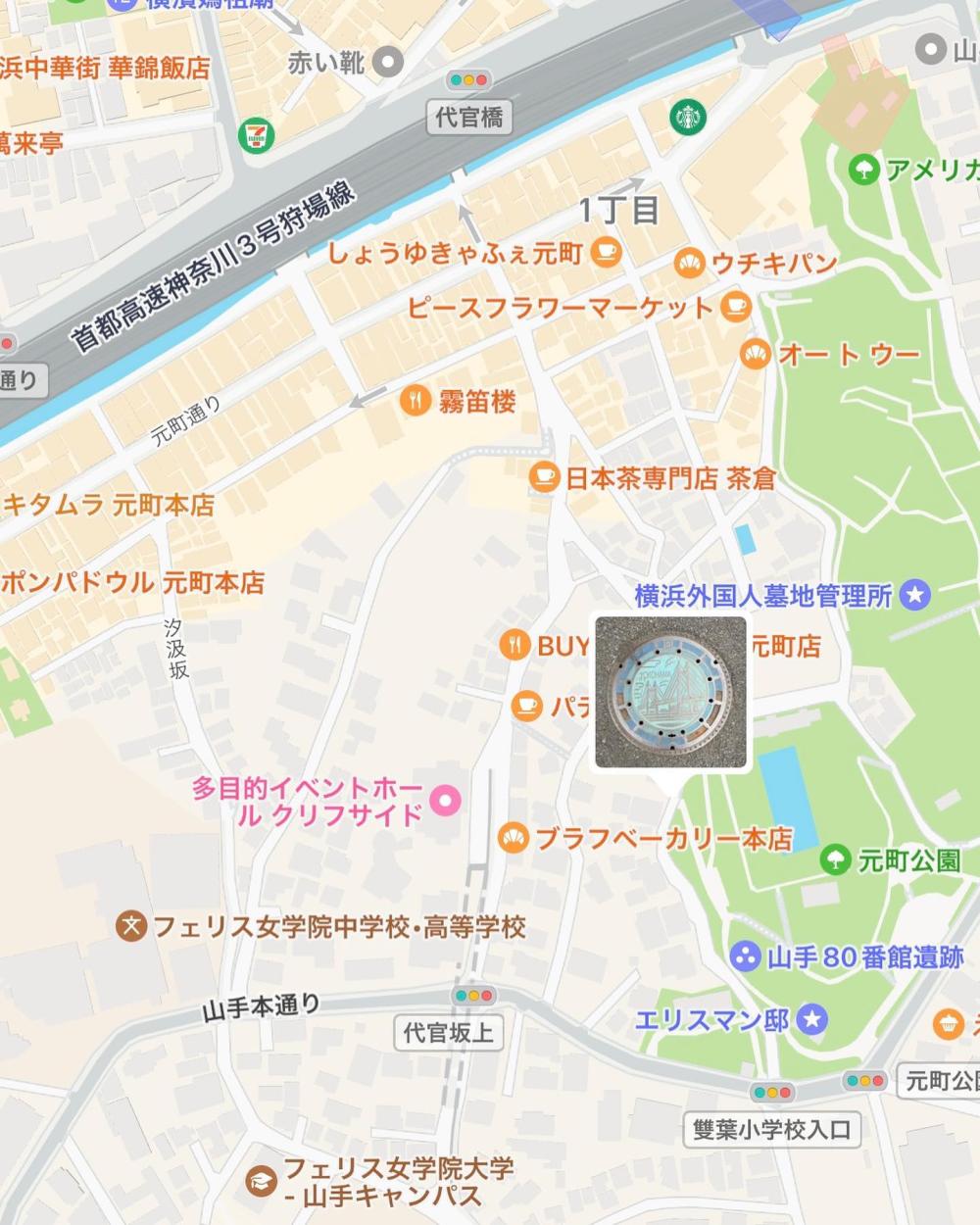980x1225 pixels.
Task: Select the しょうゆきゃふぇ元町 cafe marker
Action: pos(607,253)
